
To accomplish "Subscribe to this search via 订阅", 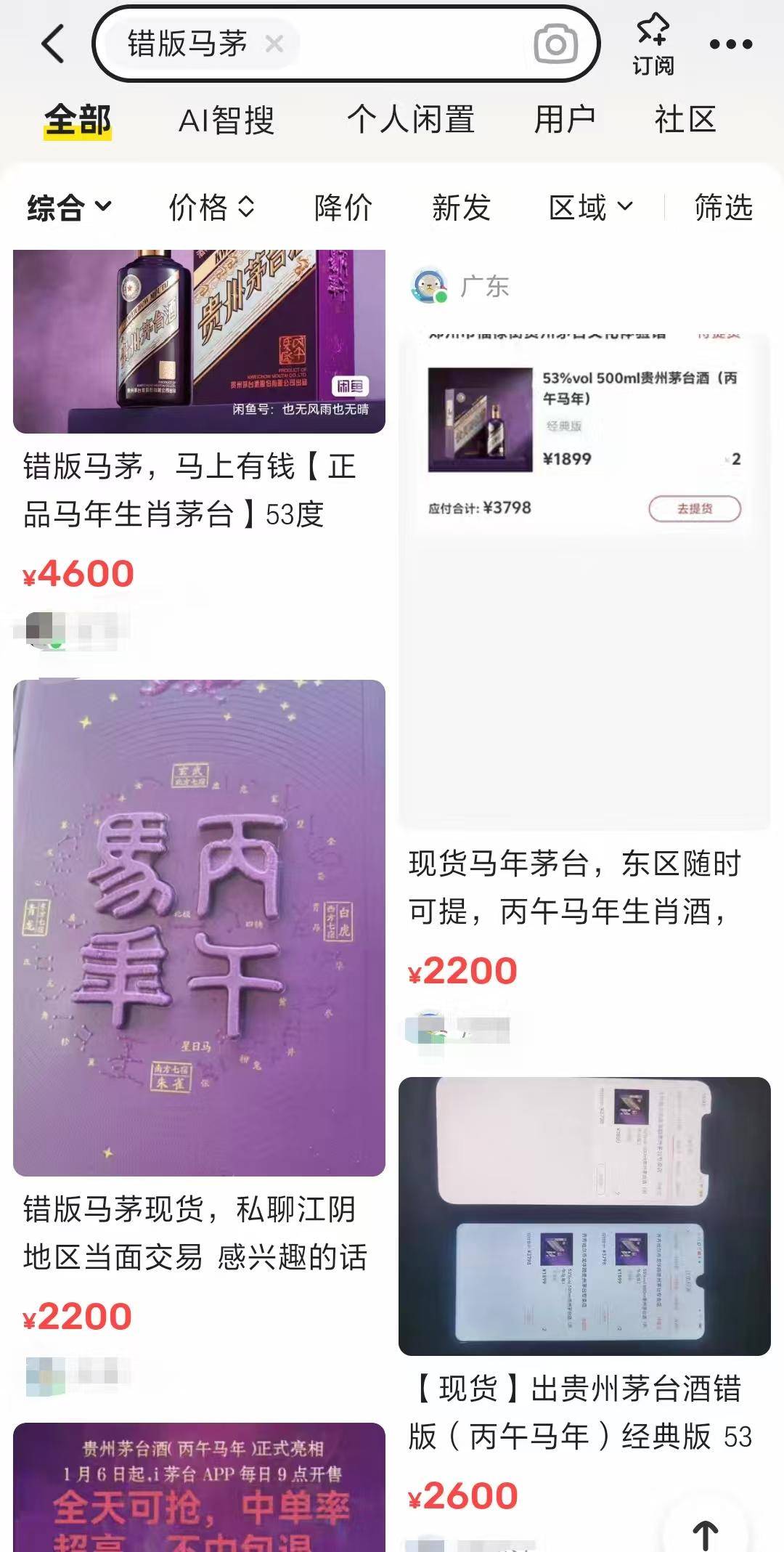I will point(653,44).
